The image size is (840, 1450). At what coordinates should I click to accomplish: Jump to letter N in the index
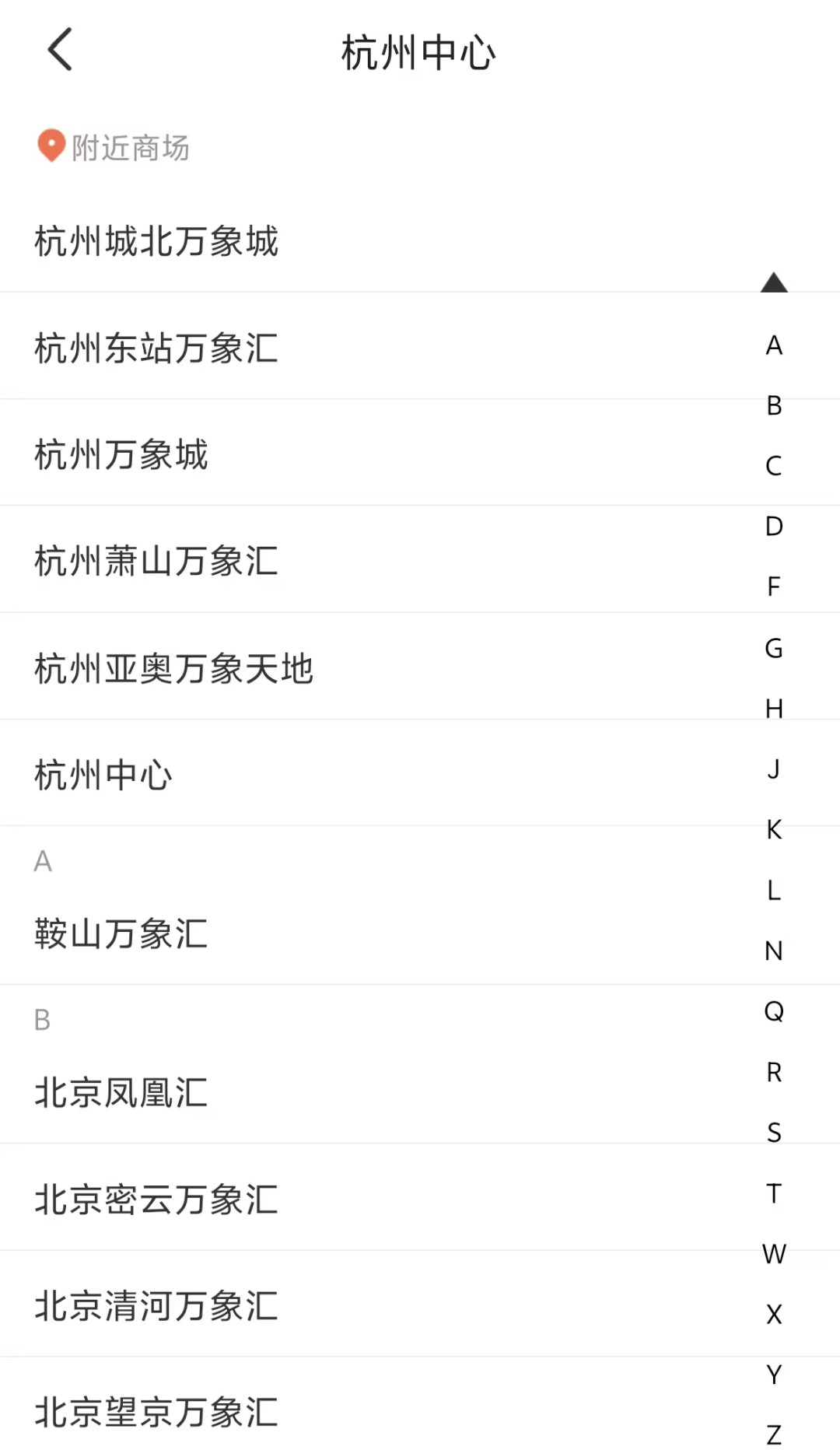click(774, 951)
